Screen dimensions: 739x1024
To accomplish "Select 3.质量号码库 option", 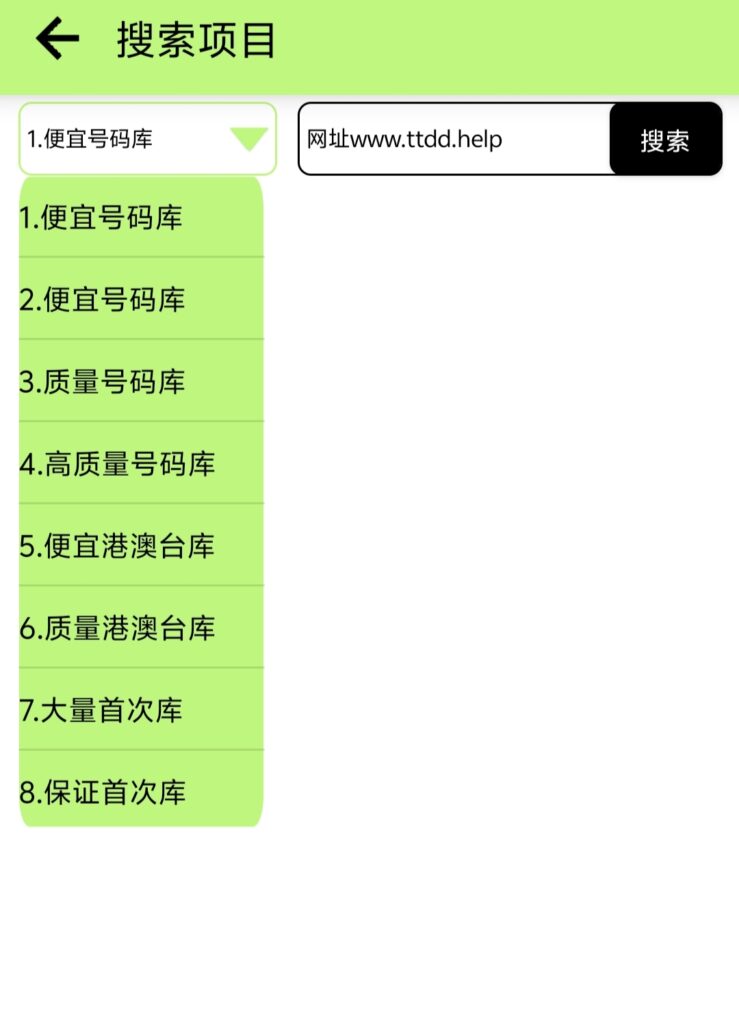I will coord(140,381).
